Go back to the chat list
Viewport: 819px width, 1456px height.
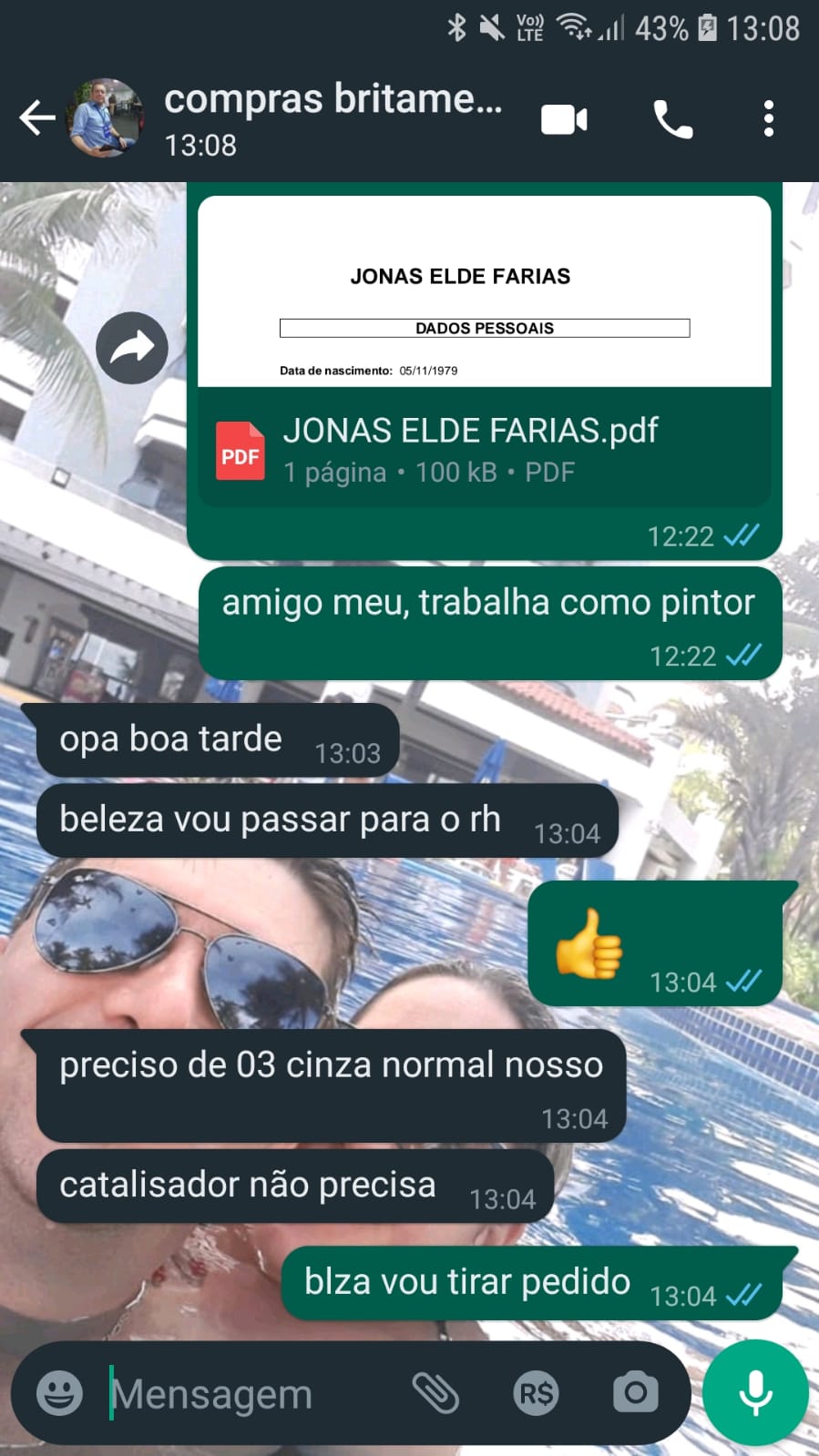(x=36, y=118)
